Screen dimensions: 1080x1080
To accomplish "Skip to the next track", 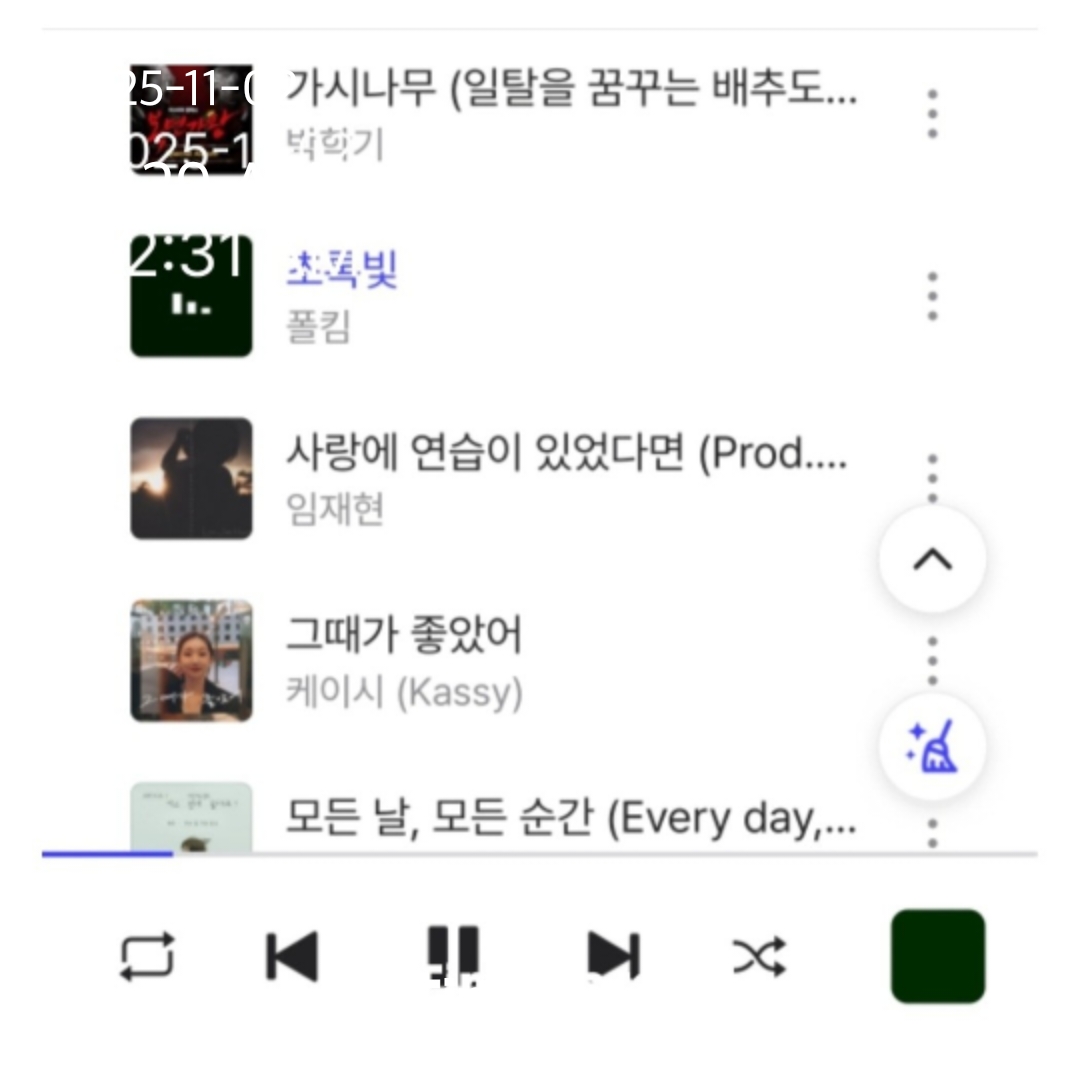I will 612,956.
